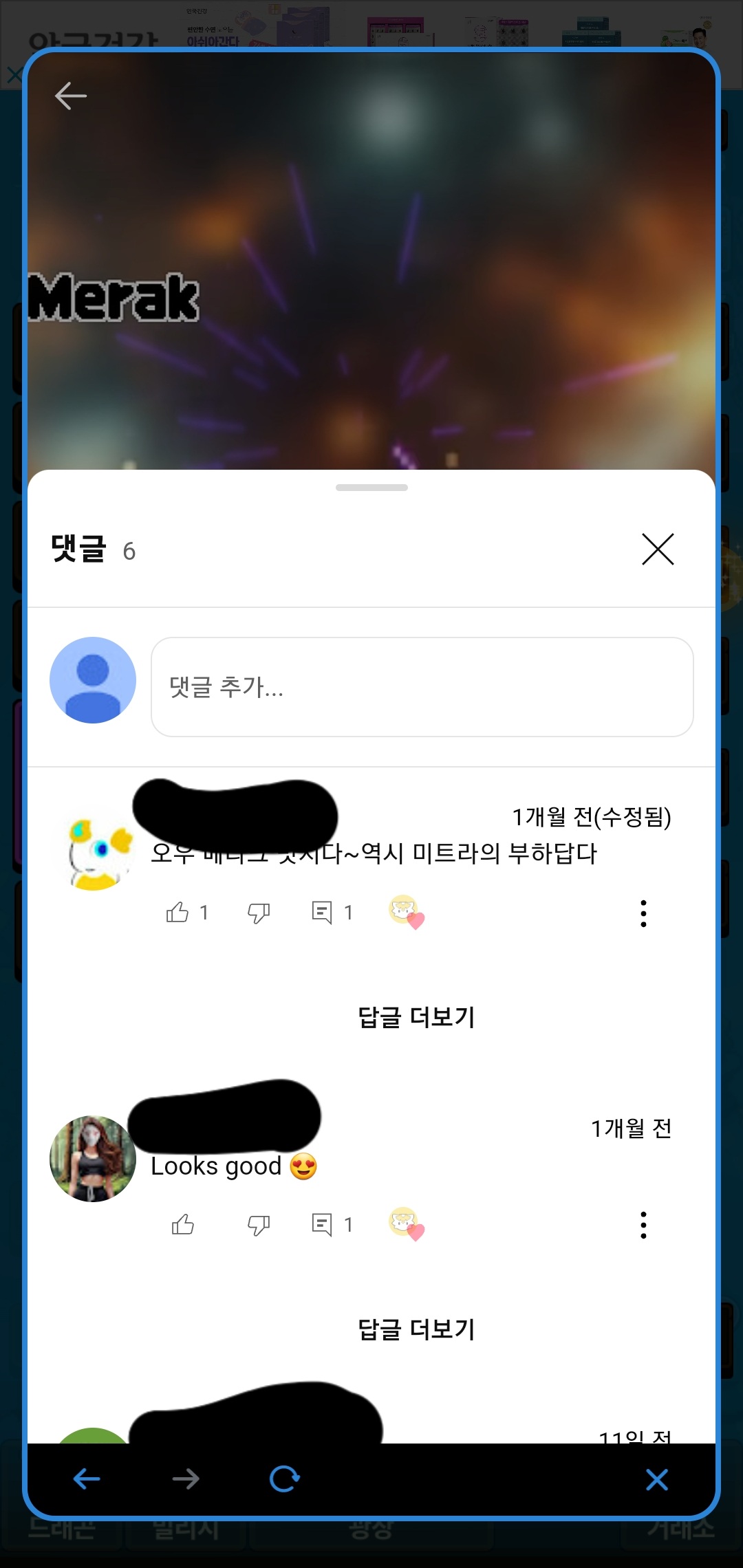Screen dimensions: 743x1568
Task: Dislike the Looks good comment
Action: [x=259, y=1225]
